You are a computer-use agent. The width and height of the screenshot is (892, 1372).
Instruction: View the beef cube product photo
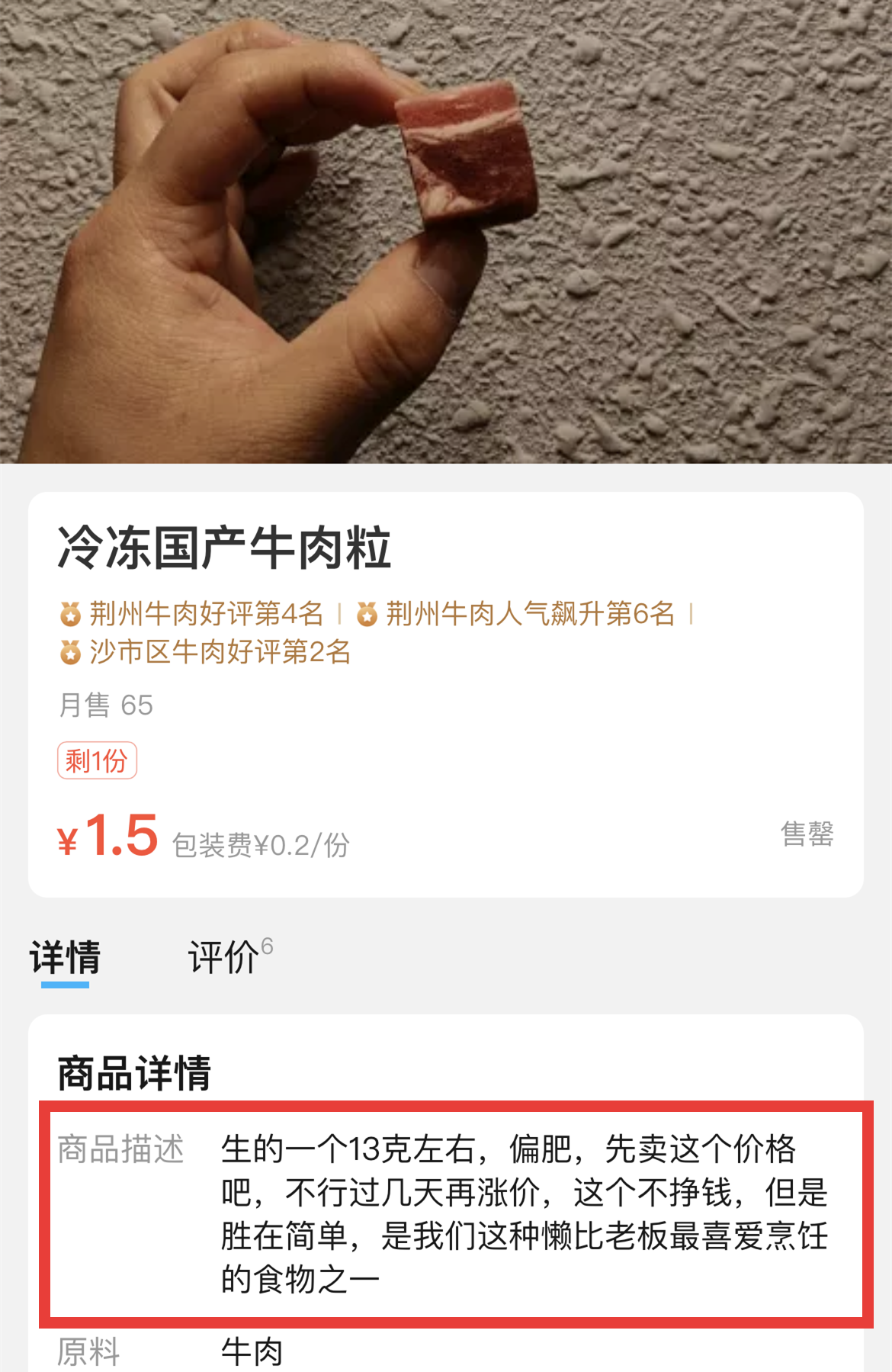[x=446, y=231]
